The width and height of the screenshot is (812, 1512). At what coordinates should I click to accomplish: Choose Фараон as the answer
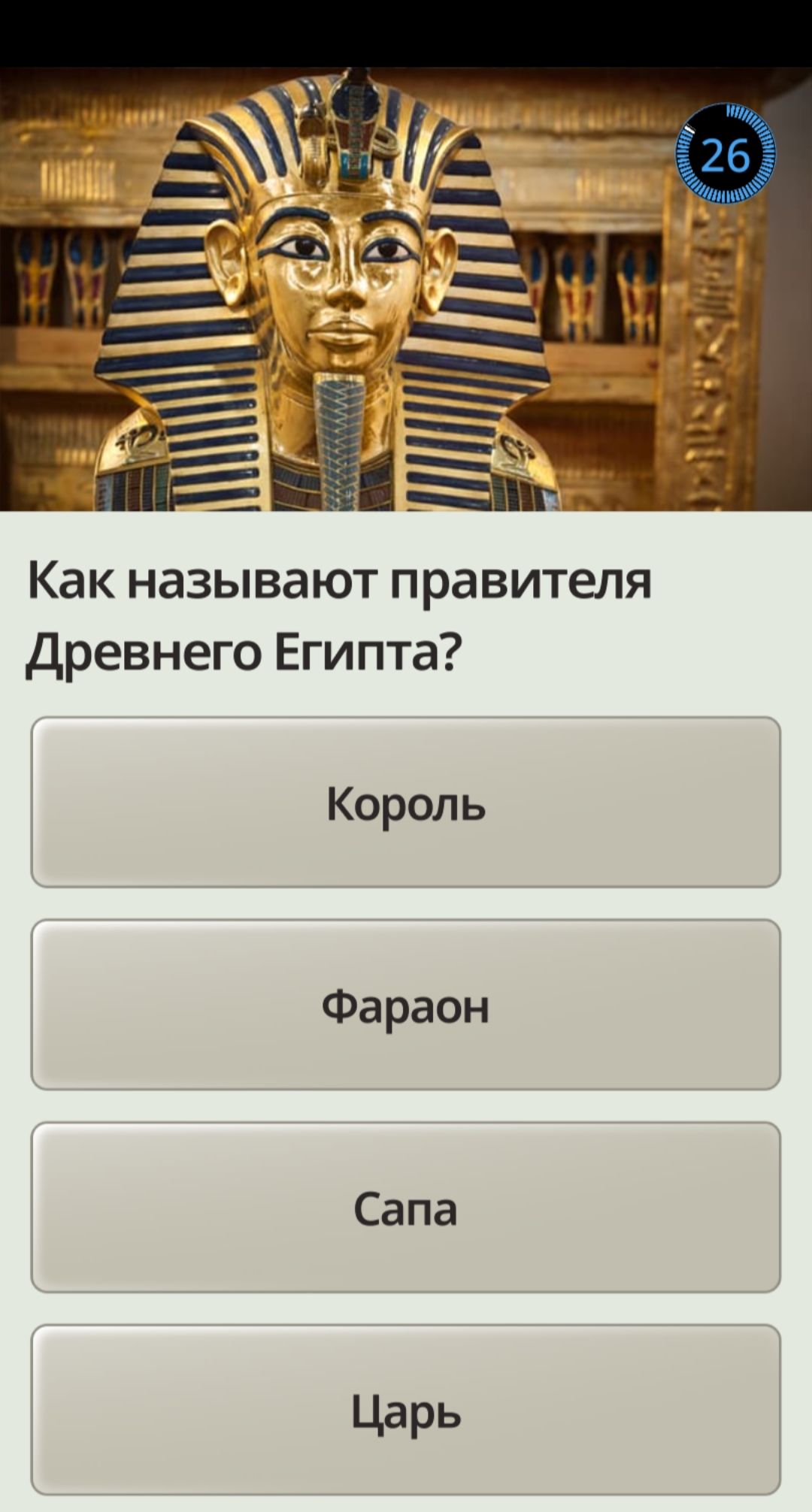pyautogui.click(x=406, y=1005)
